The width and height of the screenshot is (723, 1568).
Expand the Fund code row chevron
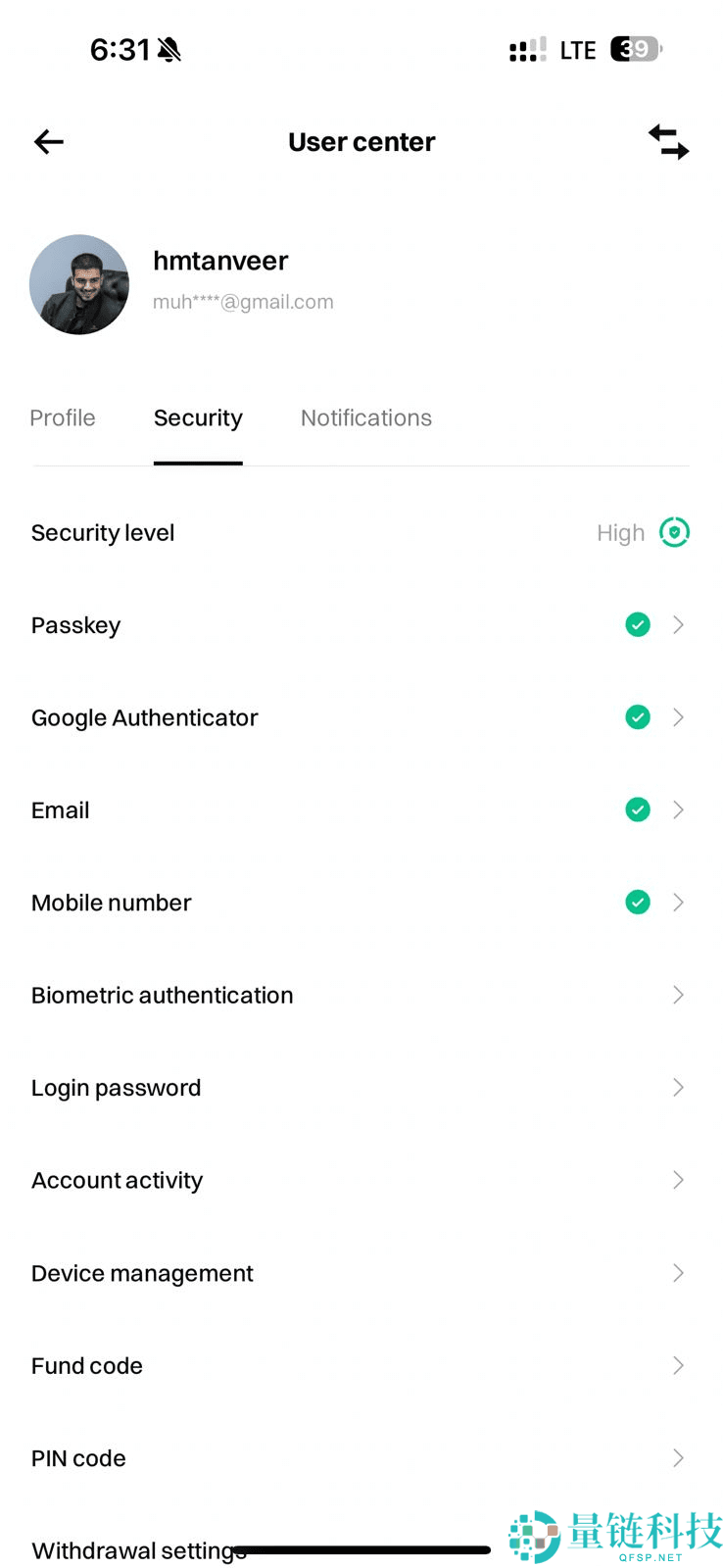click(x=678, y=1365)
